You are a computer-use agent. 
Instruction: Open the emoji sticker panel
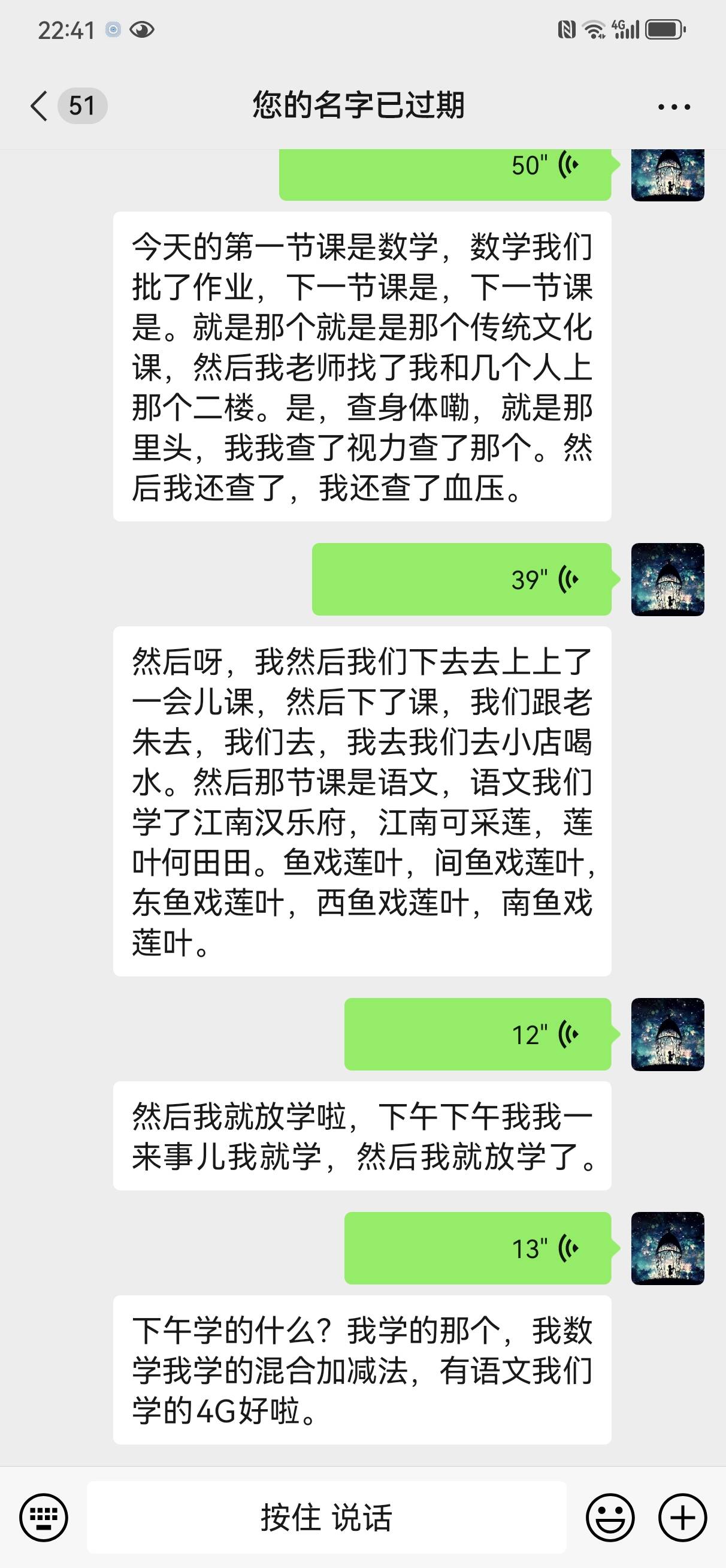coord(610,1518)
